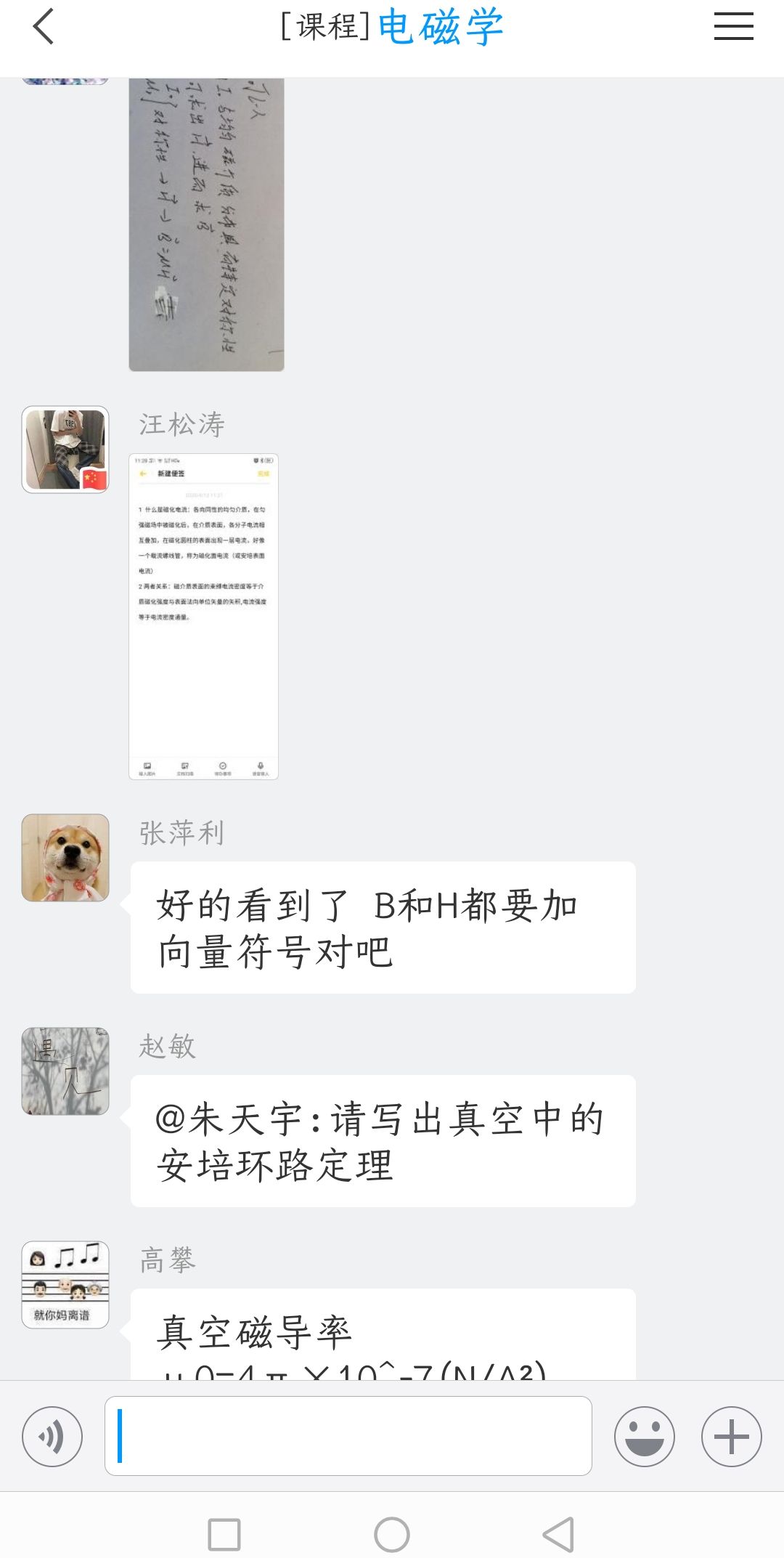The image size is (784, 1558).
Task: Switch to voice message input
Action: click(52, 1436)
